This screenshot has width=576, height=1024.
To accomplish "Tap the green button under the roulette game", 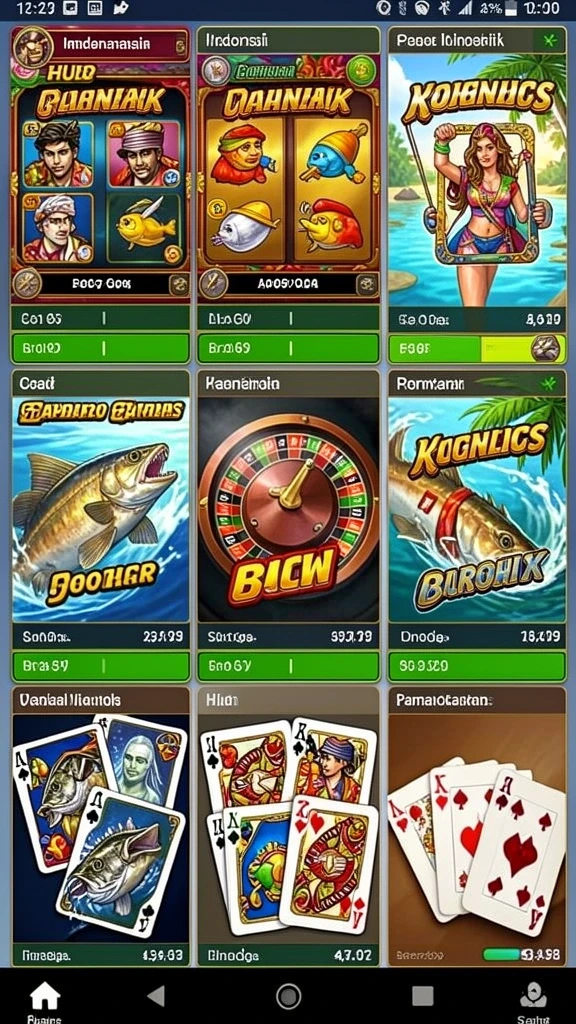I will pyautogui.click(x=288, y=667).
